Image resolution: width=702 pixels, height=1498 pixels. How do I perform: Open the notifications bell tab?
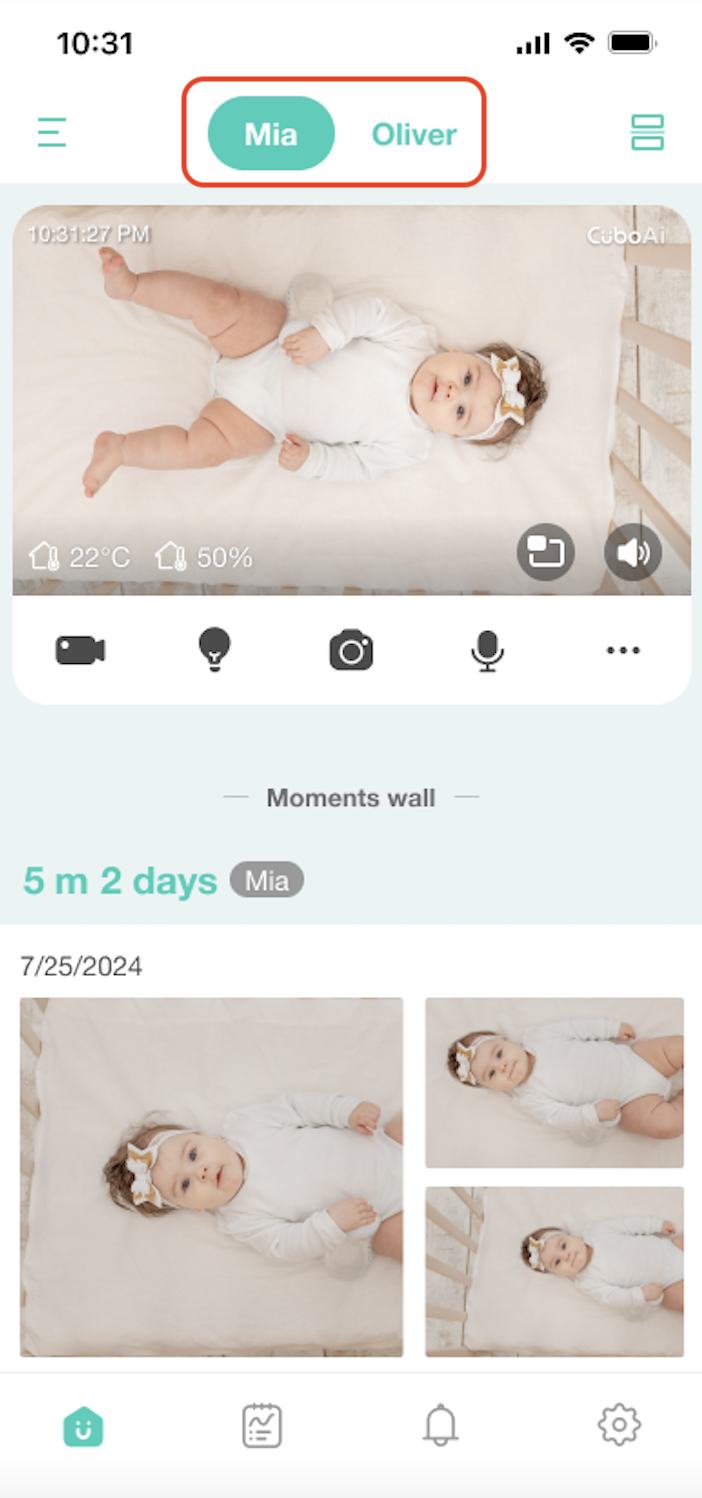coord(440,1426)
